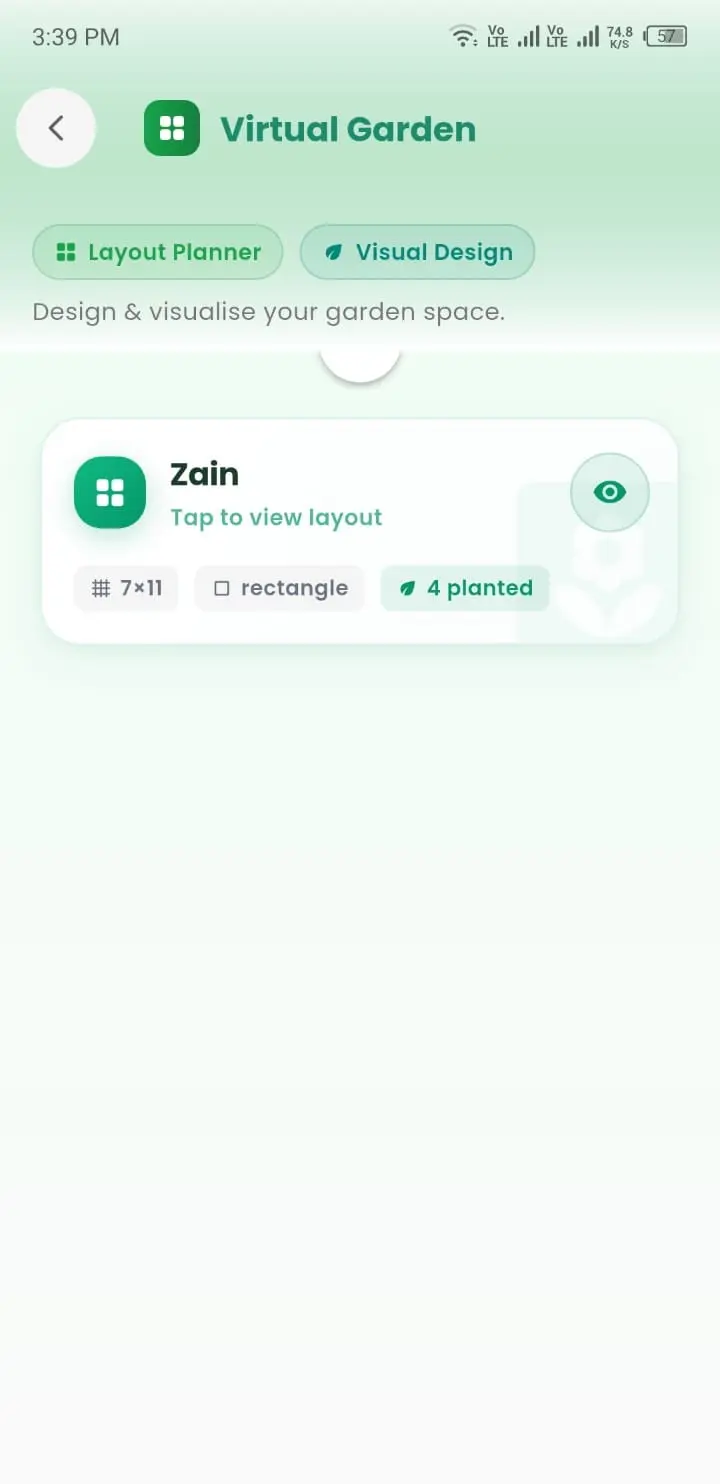Tap the eye icon on Zain's card
The image size is (720, 1484).
[610, 492]
